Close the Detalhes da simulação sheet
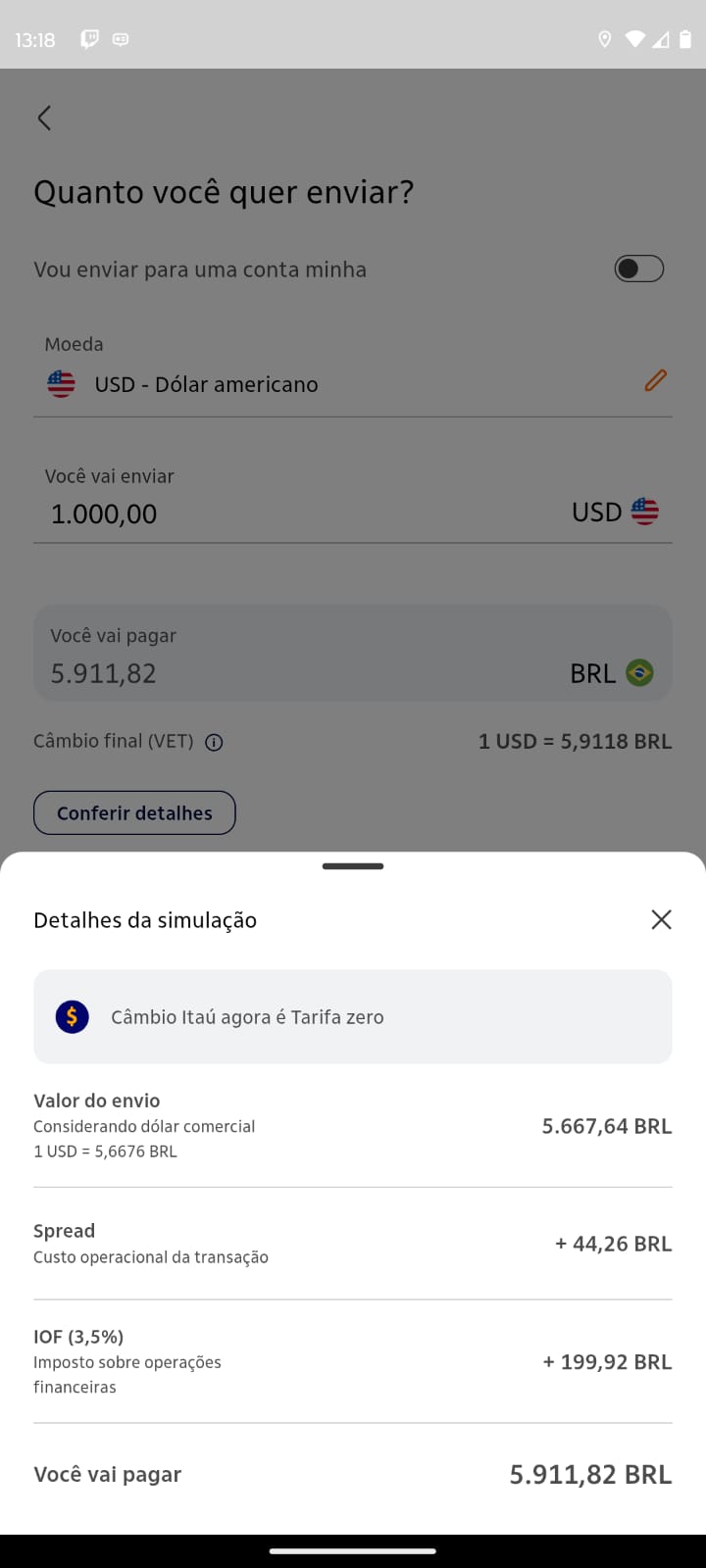 [x=661, y=919]
